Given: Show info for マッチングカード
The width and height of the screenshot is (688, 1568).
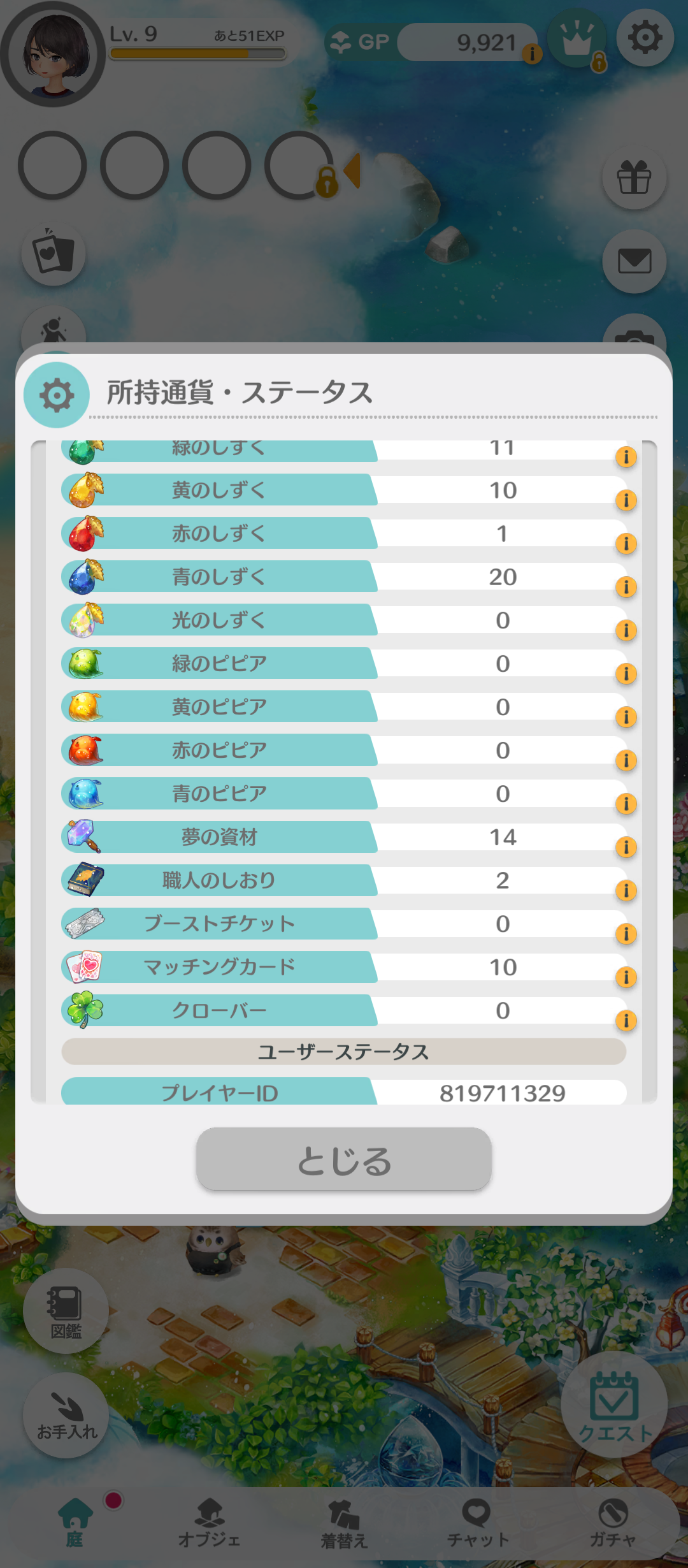Looking at the screenshot, I should pos(626,977).
